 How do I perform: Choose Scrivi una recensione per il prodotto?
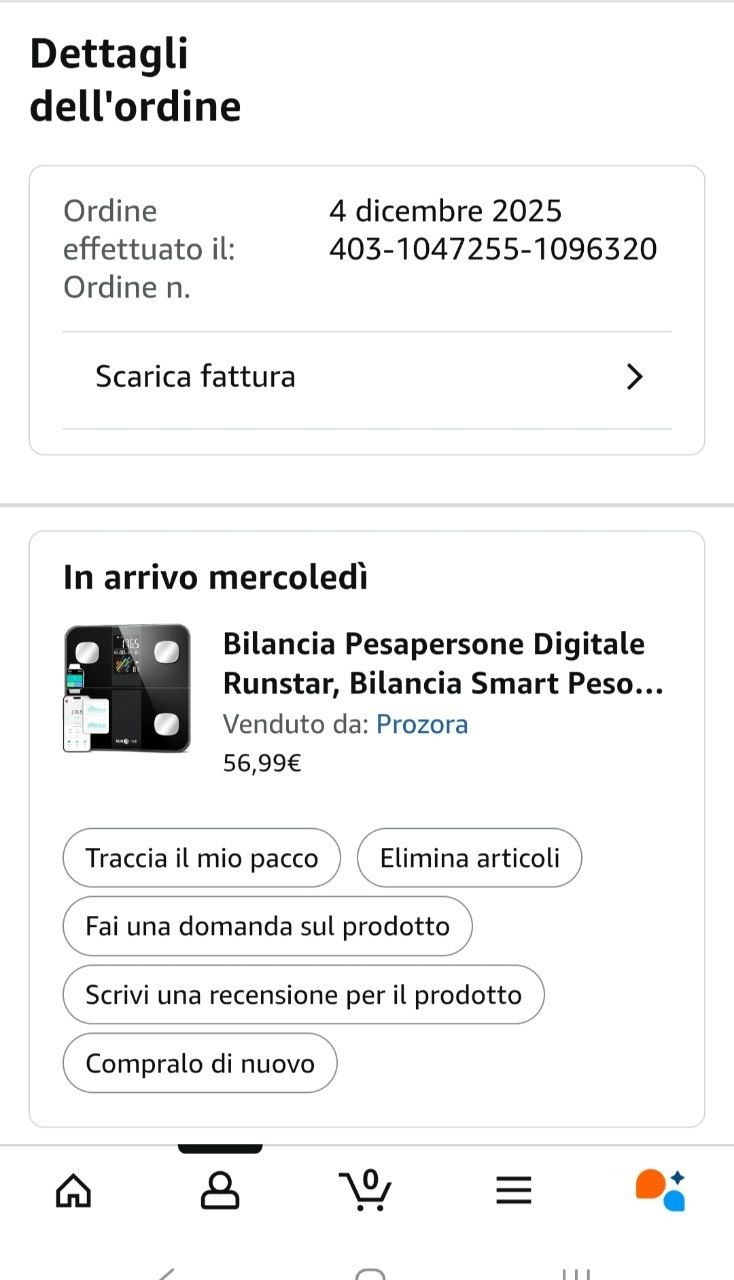click(x=303, y=995)
